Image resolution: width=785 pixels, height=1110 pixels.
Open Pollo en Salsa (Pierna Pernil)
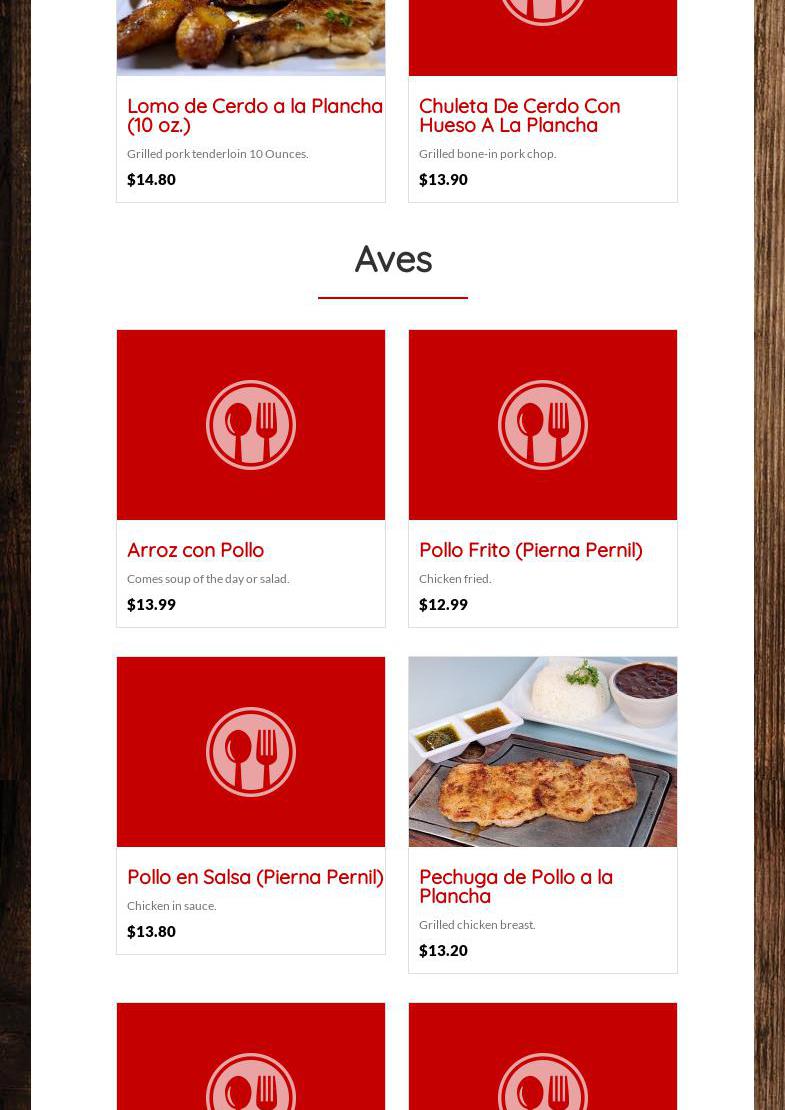[255, 877]
